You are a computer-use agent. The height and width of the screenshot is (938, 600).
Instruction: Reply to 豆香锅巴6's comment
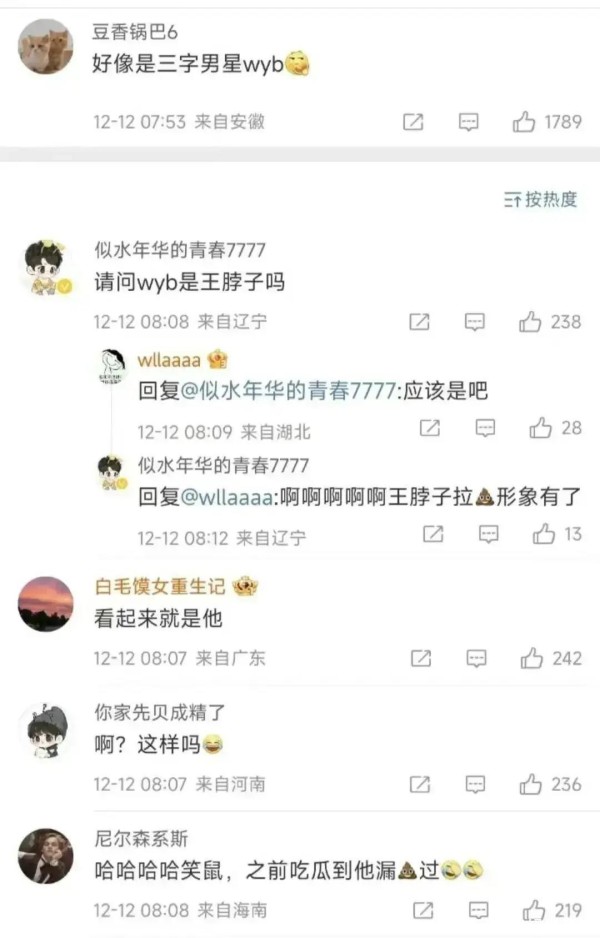(468, 122)
